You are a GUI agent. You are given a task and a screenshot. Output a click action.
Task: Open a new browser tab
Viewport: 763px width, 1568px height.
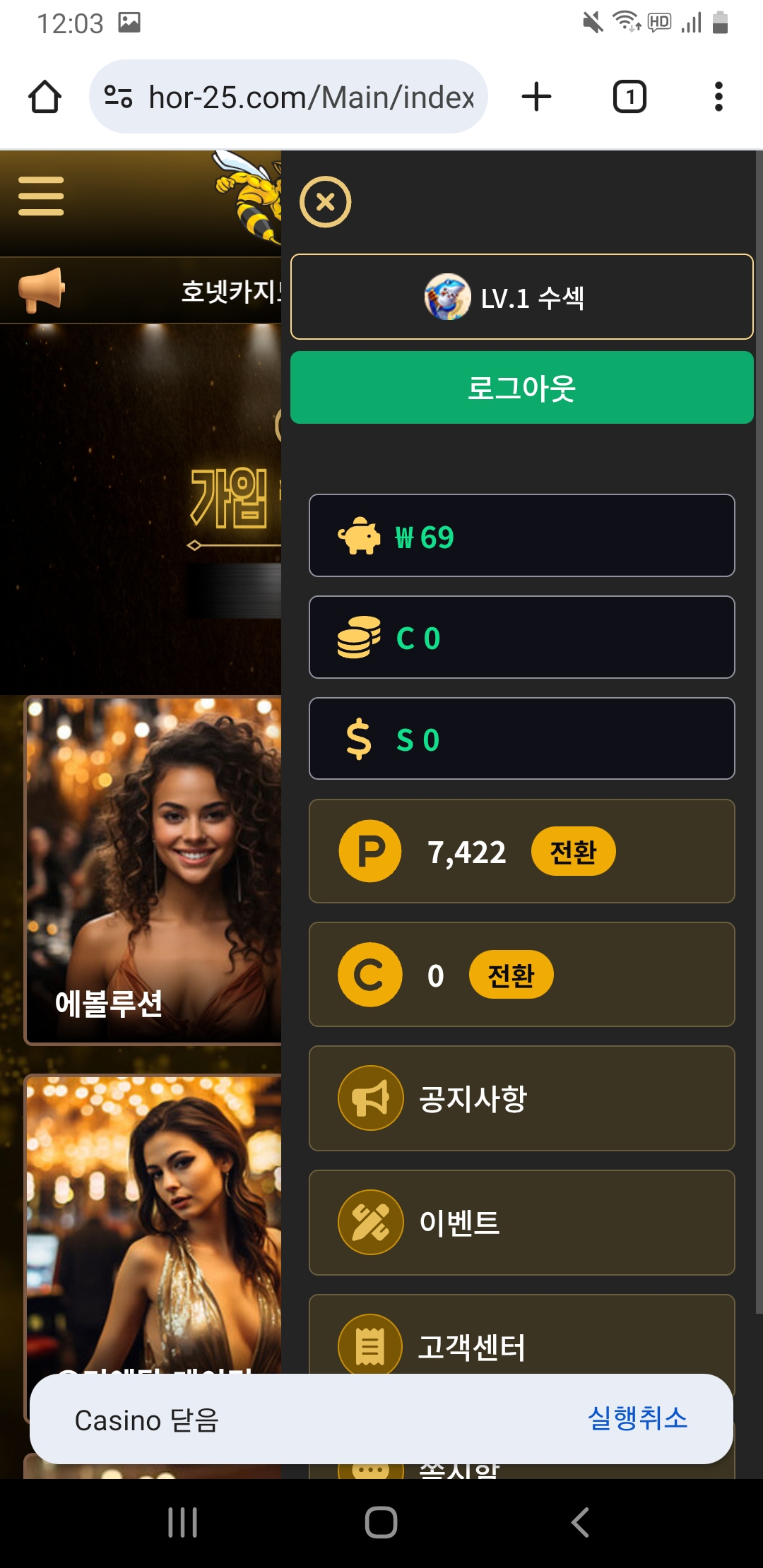536,97
